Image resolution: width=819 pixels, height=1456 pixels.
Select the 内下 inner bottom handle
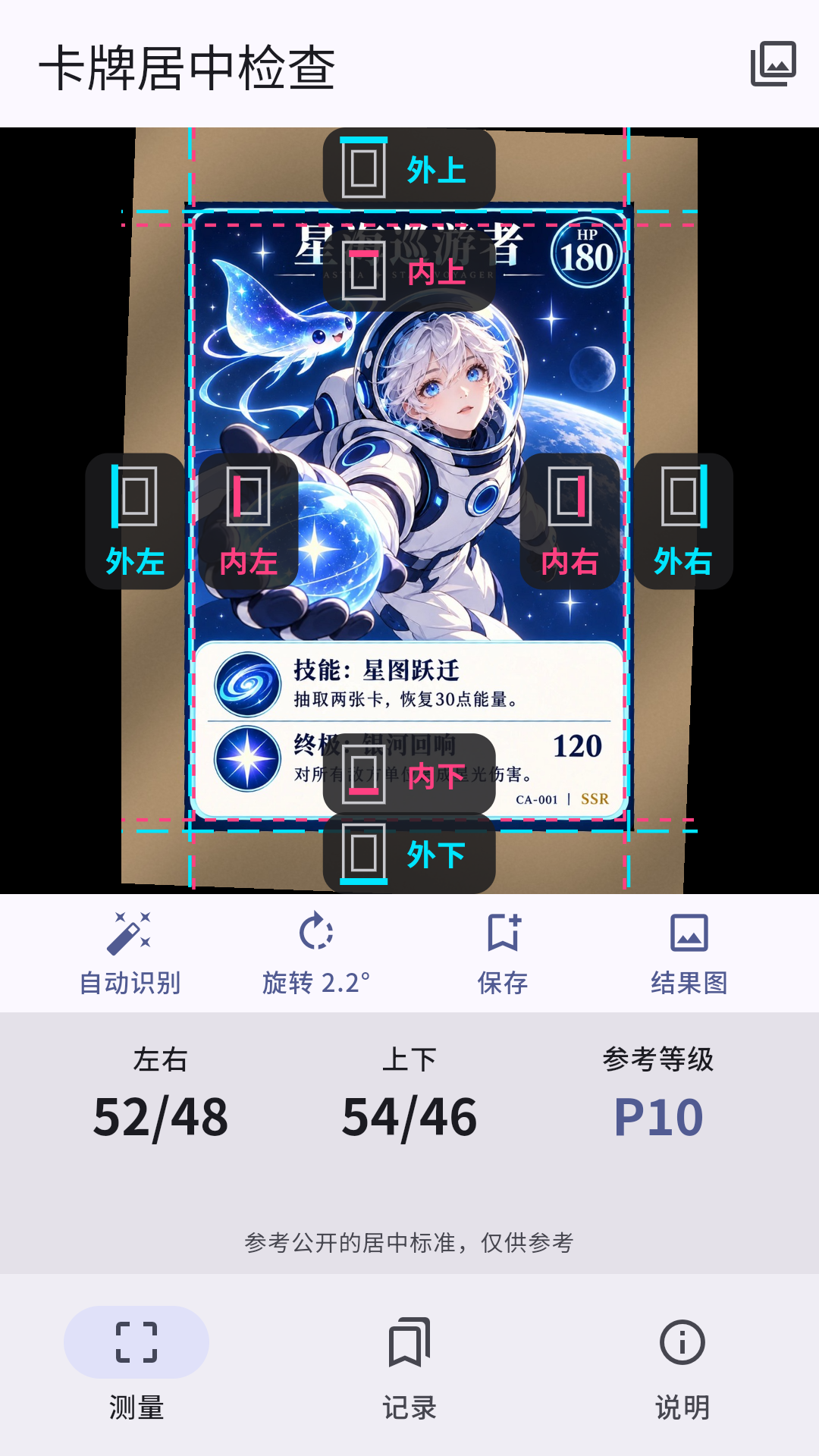409,774
